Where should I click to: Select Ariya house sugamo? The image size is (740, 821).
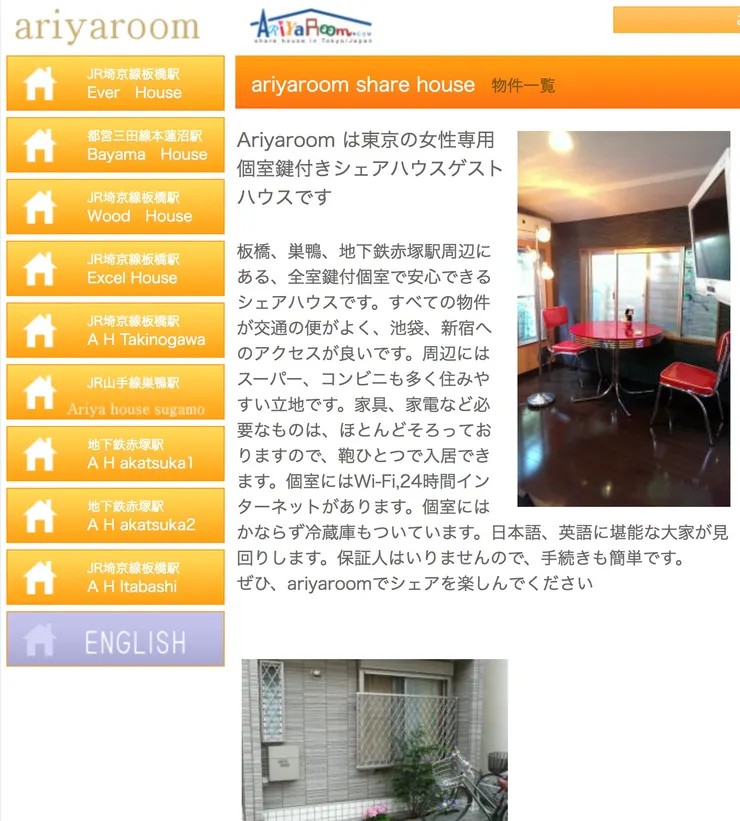tap(115, 393)
